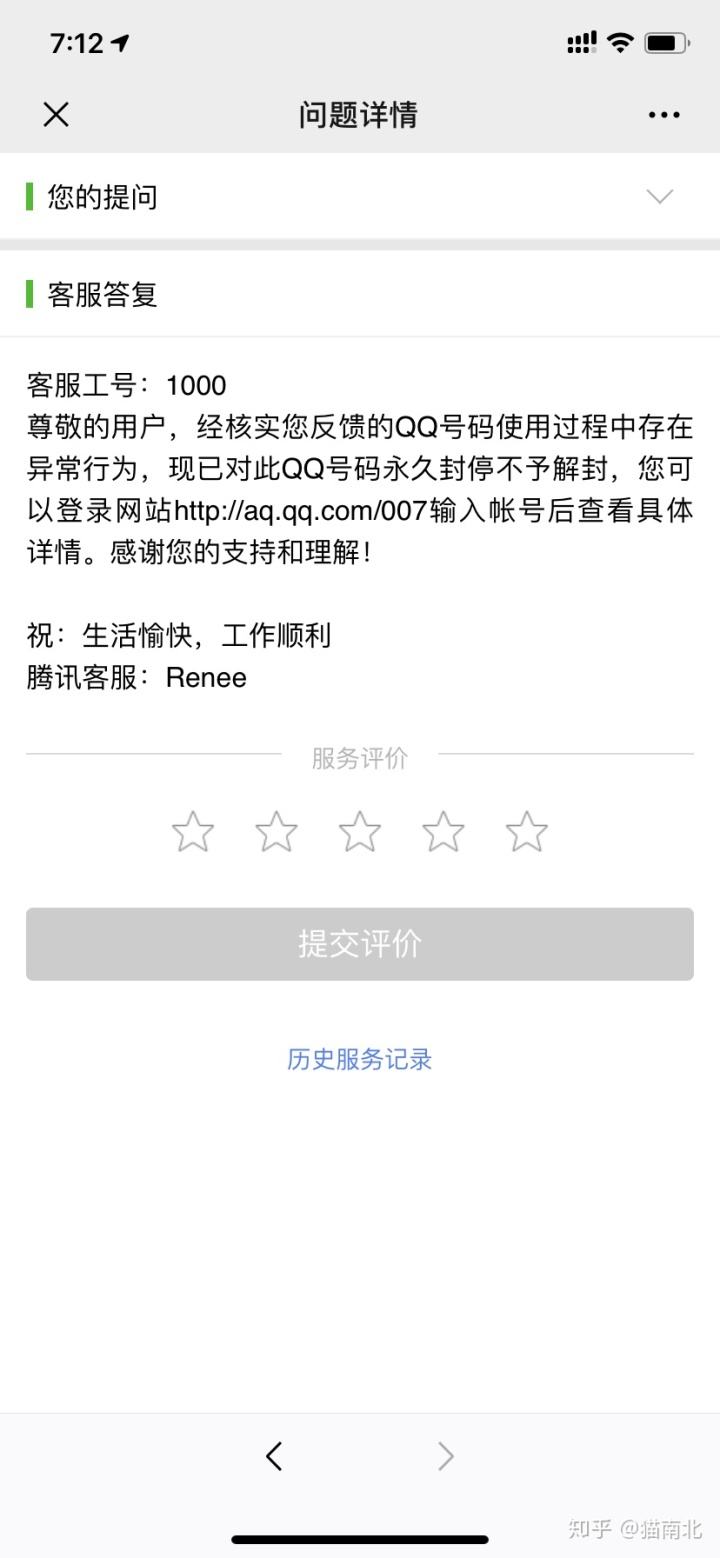Switch to the 问题详情 page title
Viewport: 720px width, 1558px height.
(359, 114)
